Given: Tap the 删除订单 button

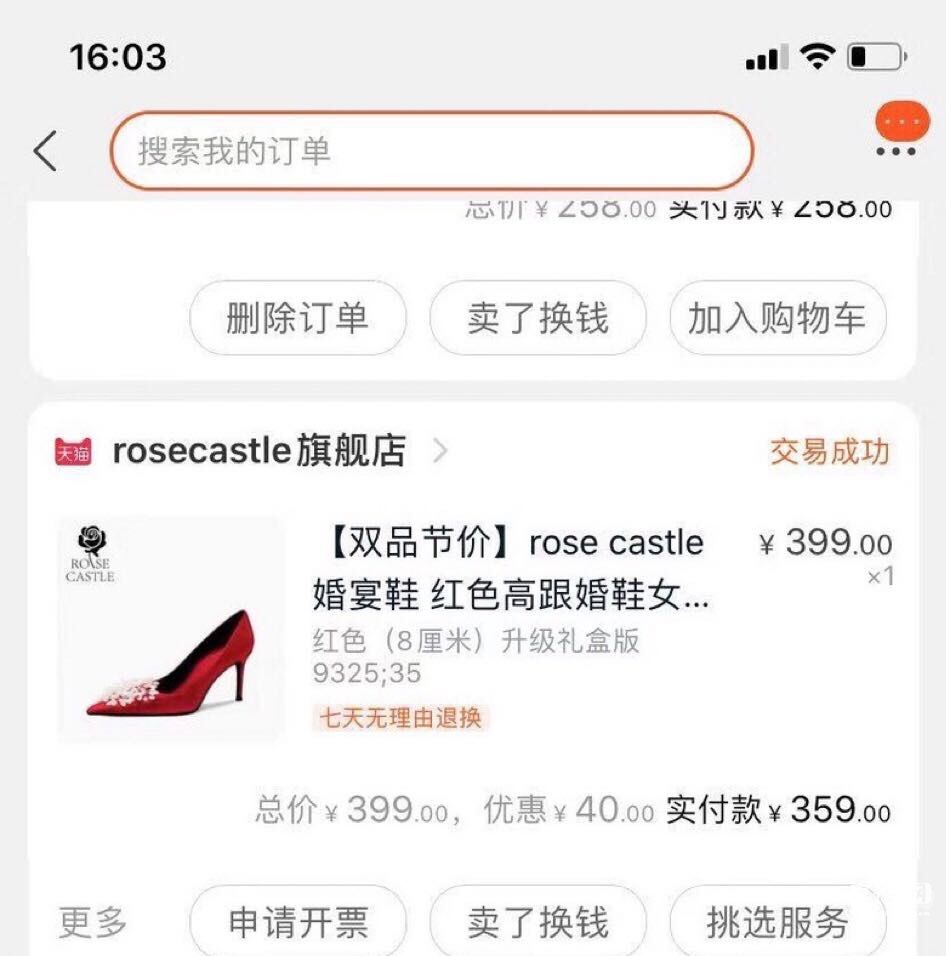Looking at the screenshot, I should tap(298, 318).
